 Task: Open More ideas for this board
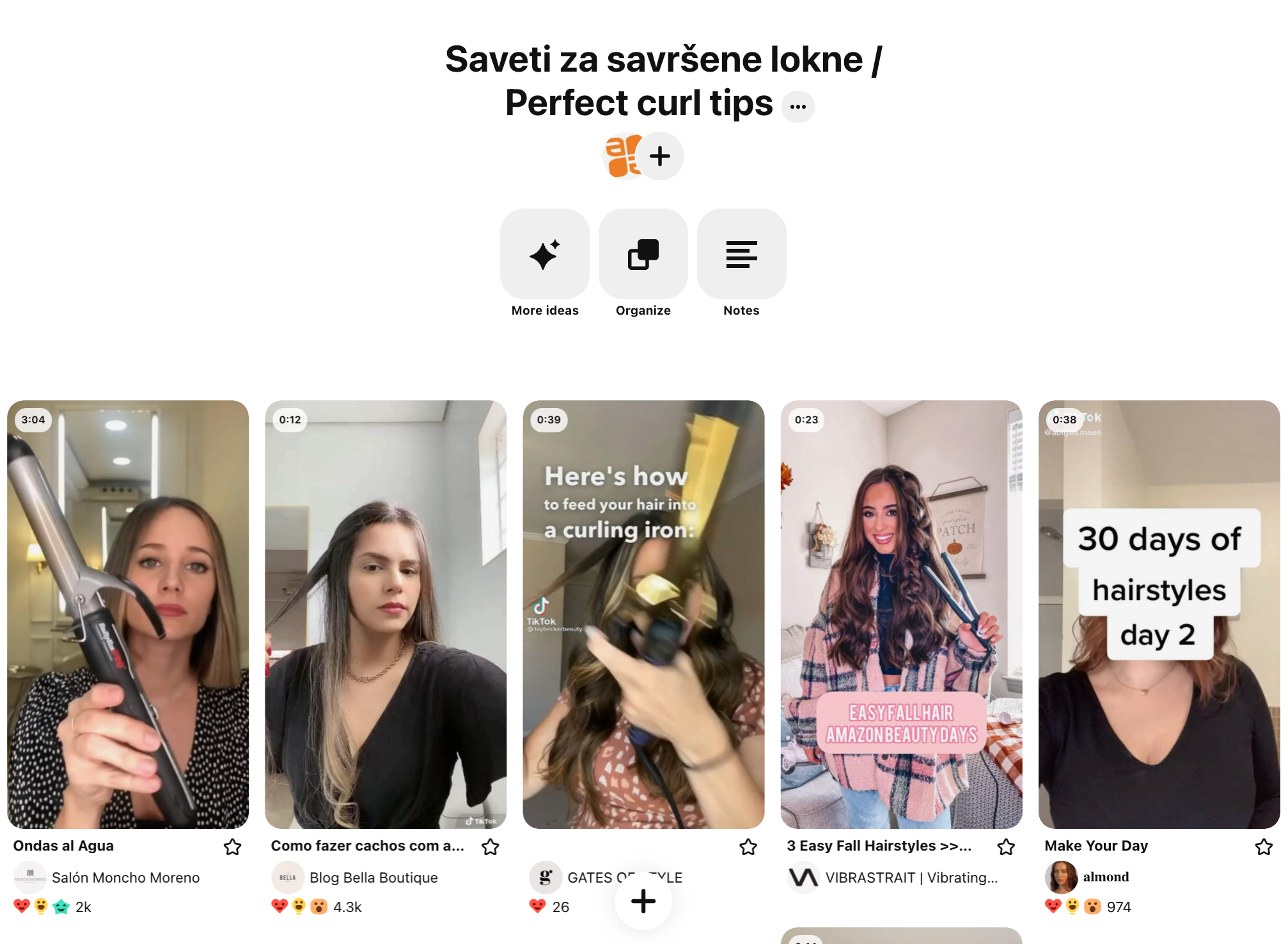[x=544, y=255]
